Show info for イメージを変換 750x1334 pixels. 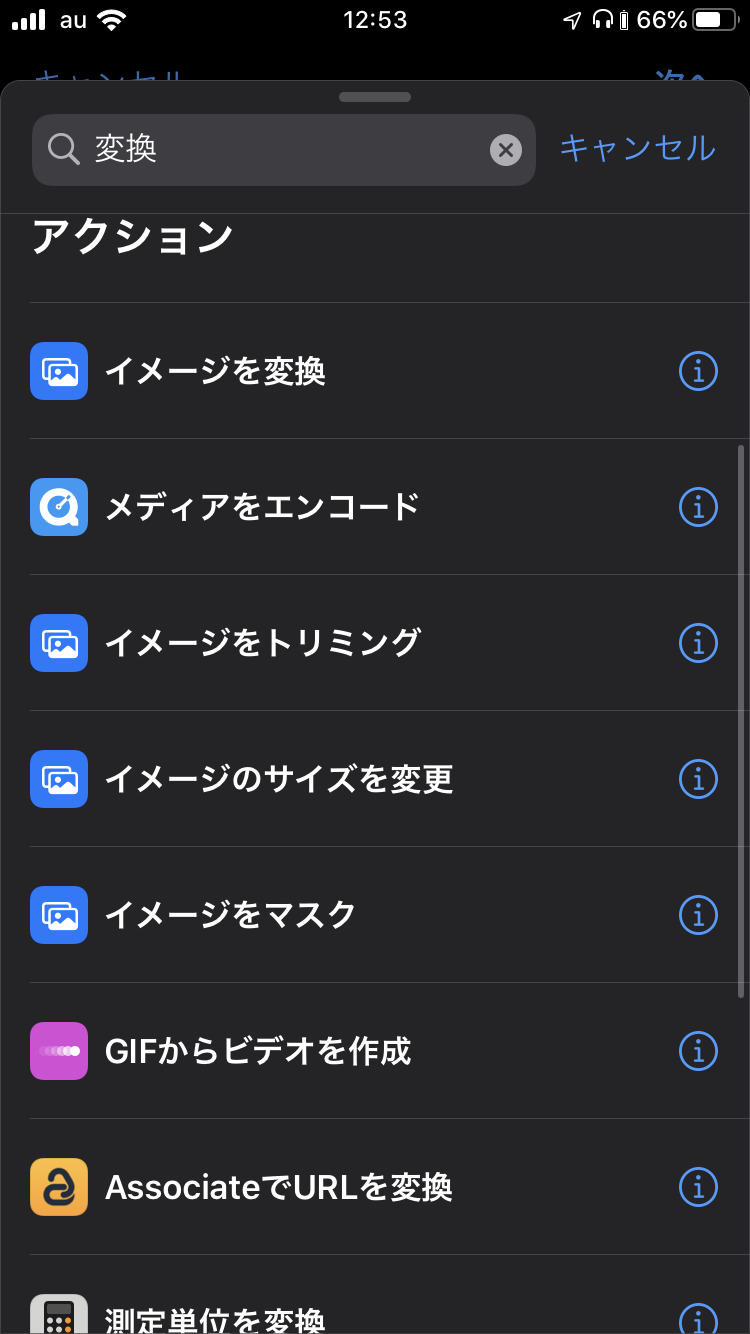(x=698, y=371)
